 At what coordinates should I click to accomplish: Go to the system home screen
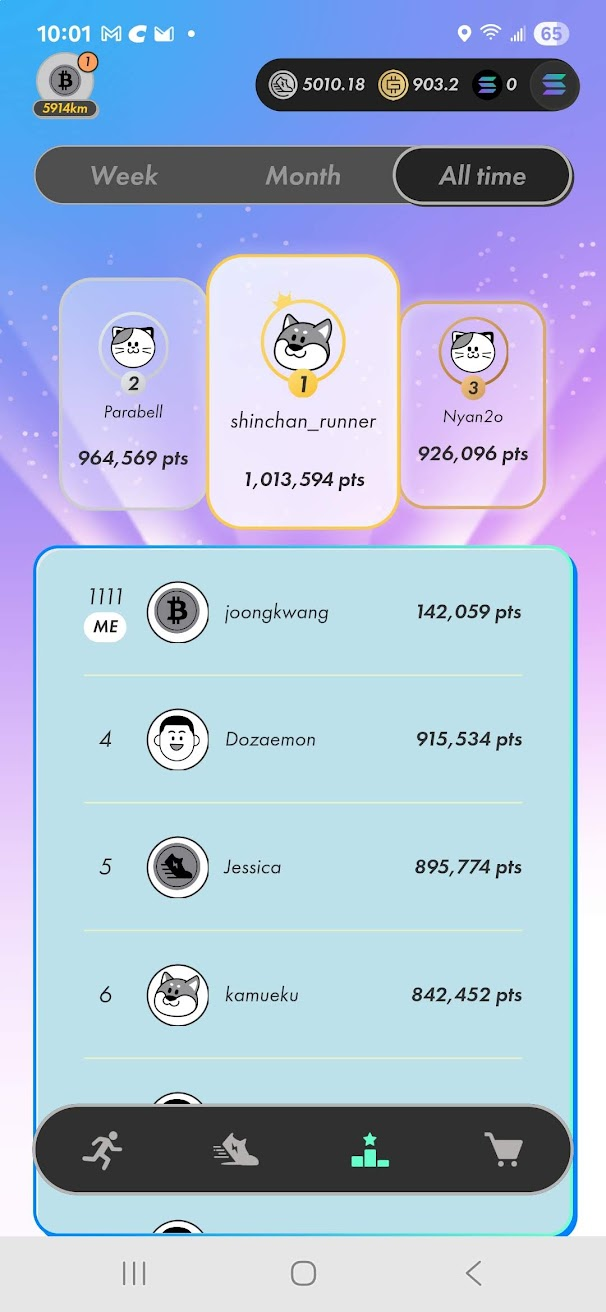pyautogui.click(x=303, y=1273)
